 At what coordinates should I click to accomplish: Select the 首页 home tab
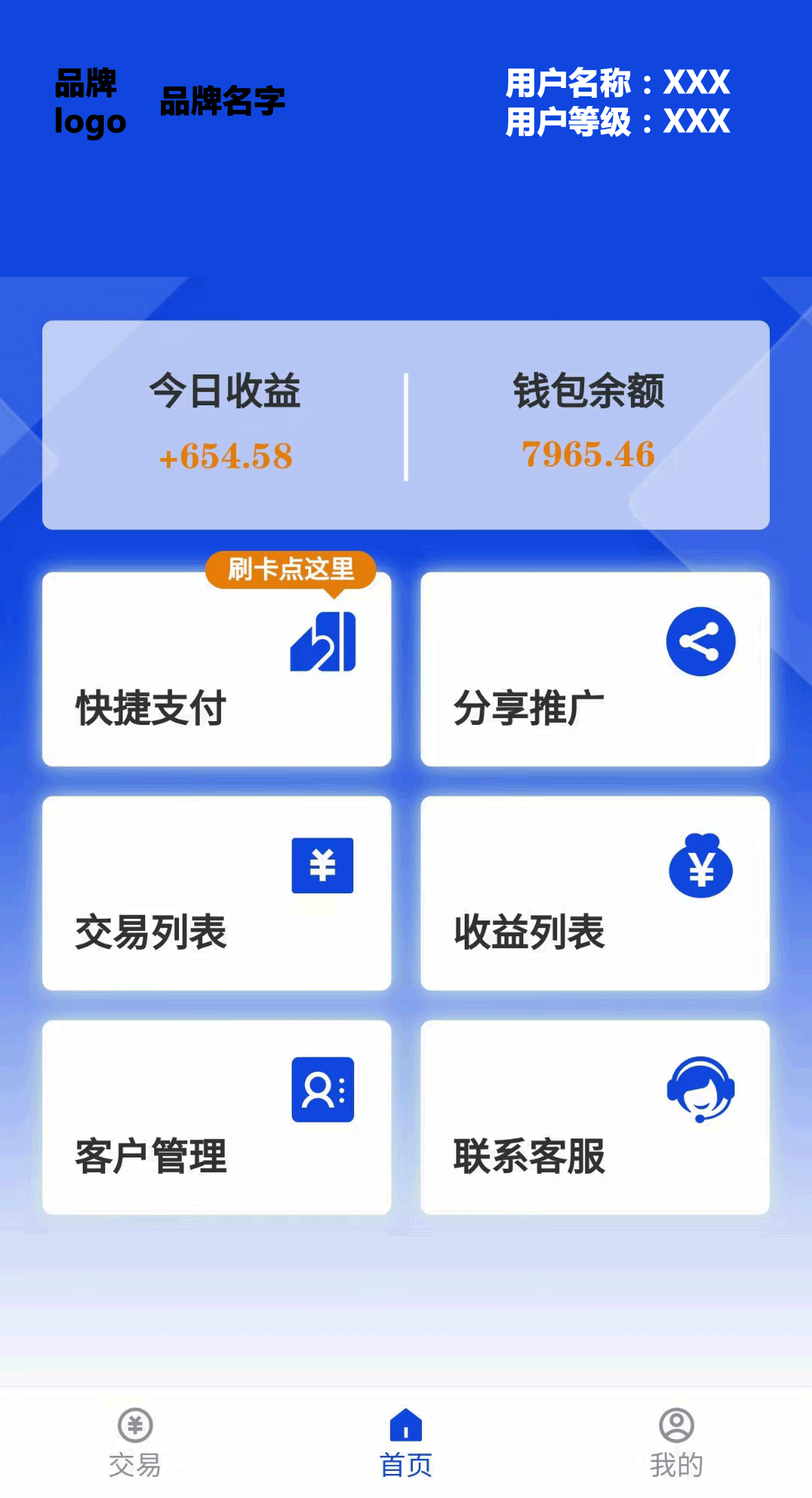coord(406,1442)
